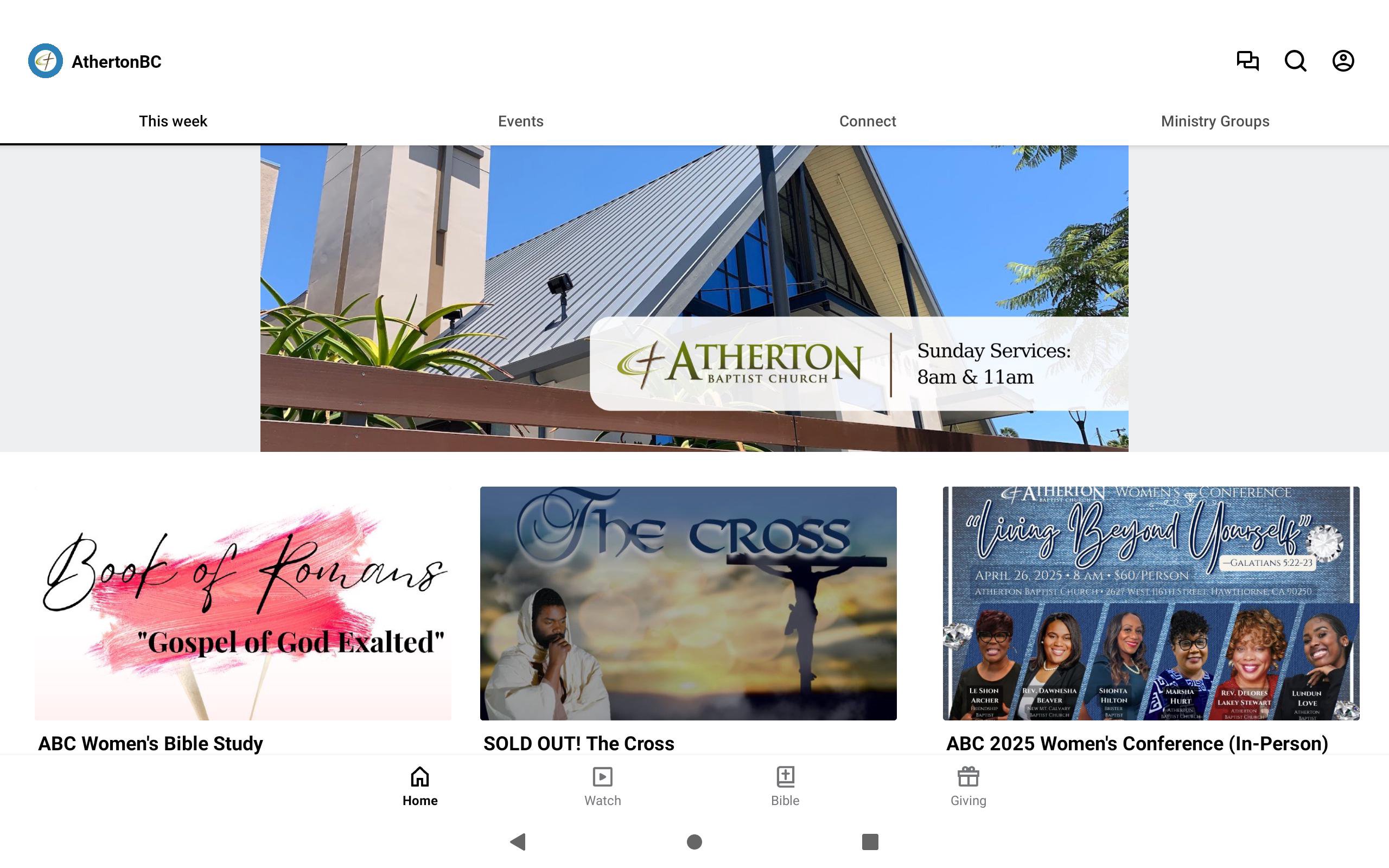This screenshot has width=1389, height=868.
Task: Open the account profile icon
Action: pos(1342,61)
